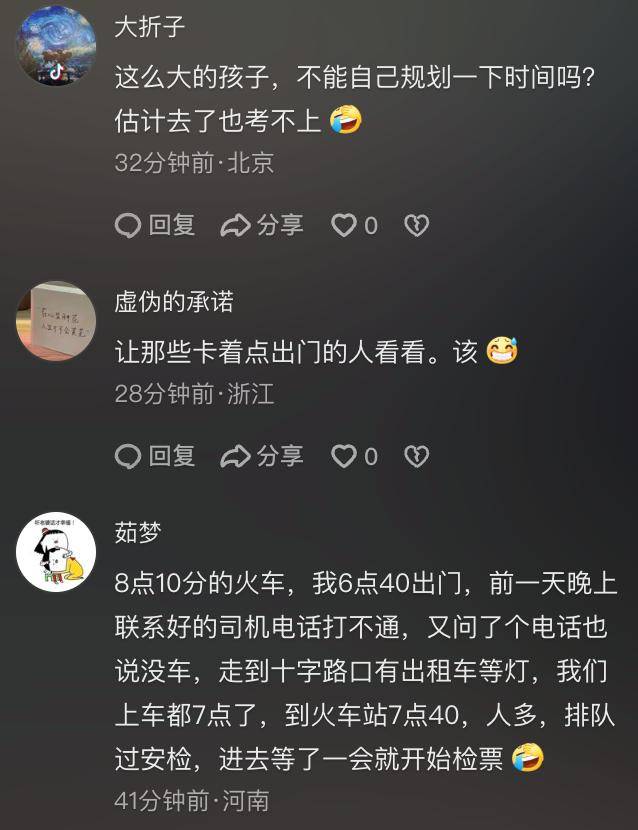The image size is (638, 830).
Task: Reply to 虚伪的承诺's comment
Action: click(156, 457)
